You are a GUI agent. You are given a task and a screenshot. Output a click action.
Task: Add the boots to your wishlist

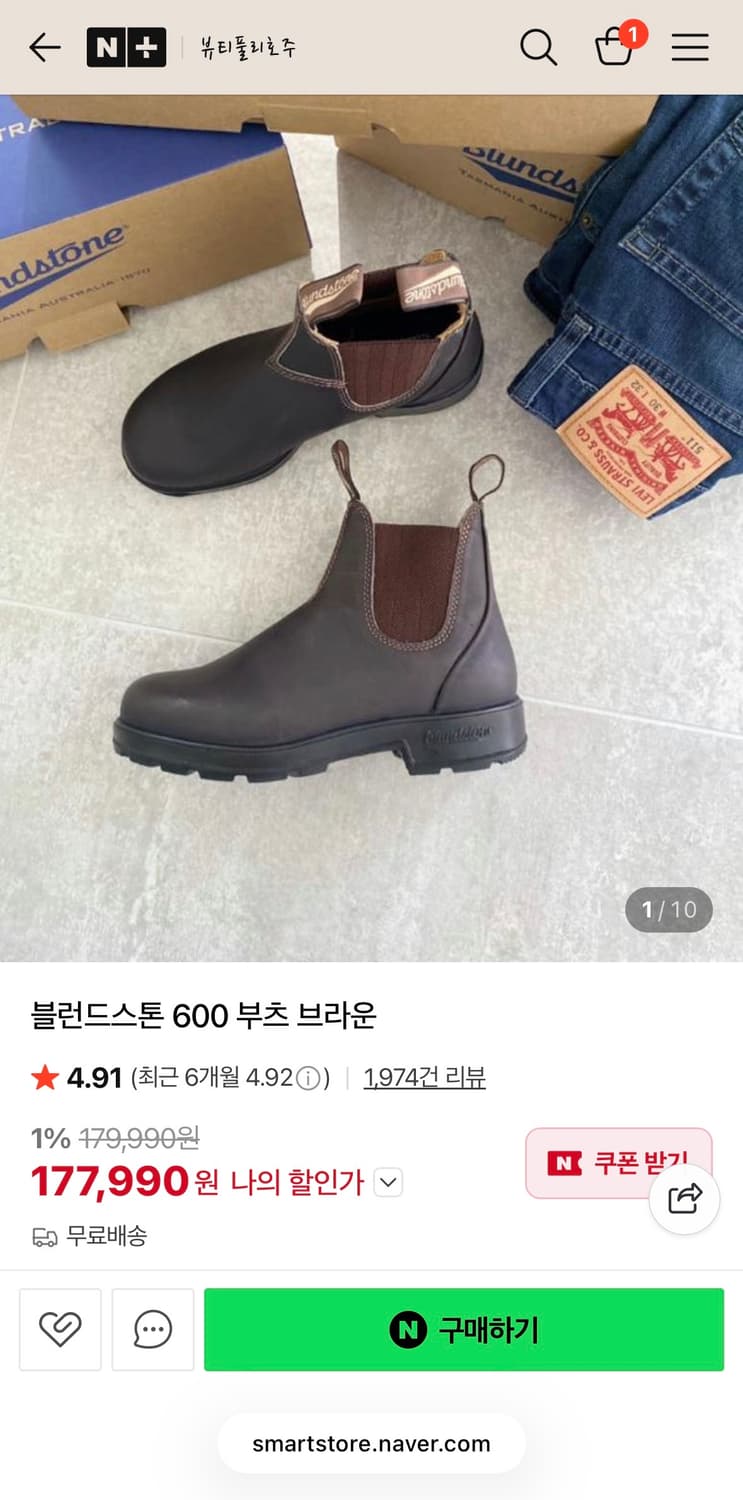coord(60,1330)
